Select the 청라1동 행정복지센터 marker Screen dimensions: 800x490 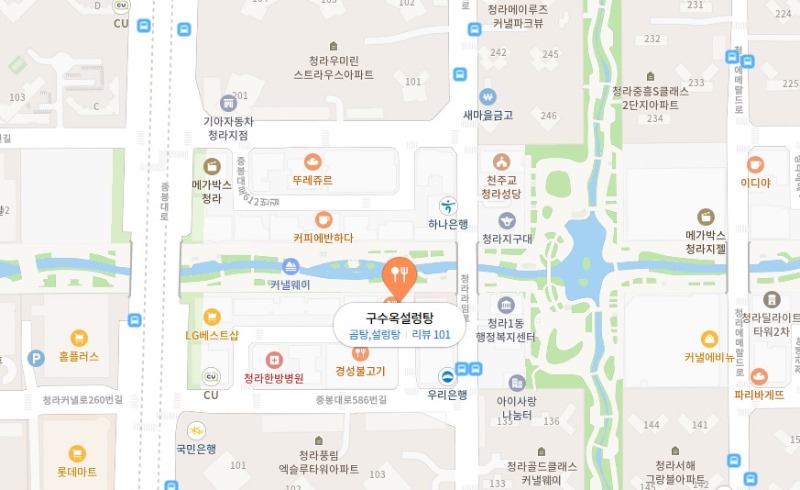[x=507, y=304]
